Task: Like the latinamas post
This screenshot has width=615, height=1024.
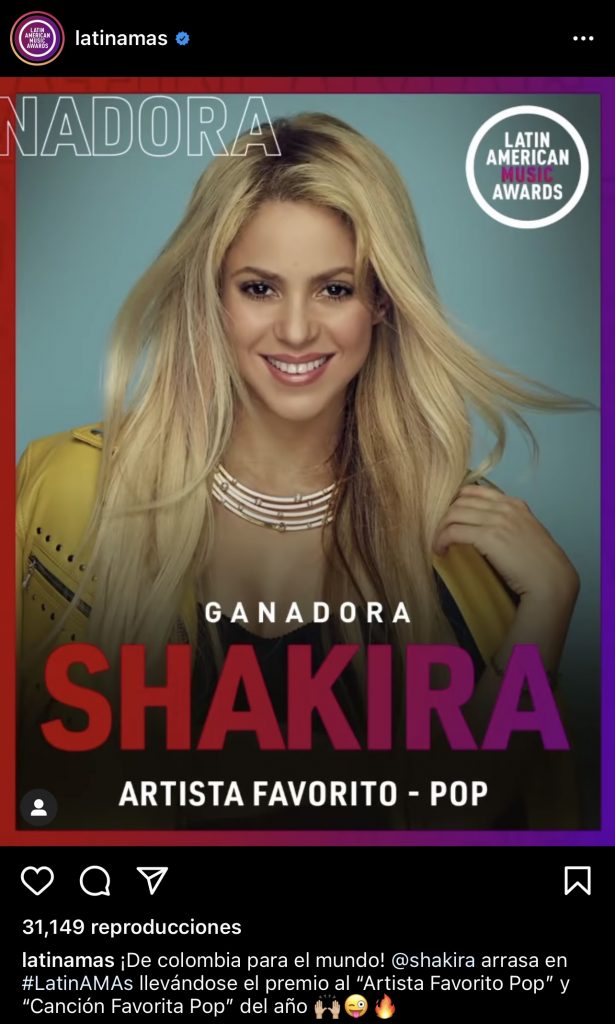Action: (x=37, y=880)
